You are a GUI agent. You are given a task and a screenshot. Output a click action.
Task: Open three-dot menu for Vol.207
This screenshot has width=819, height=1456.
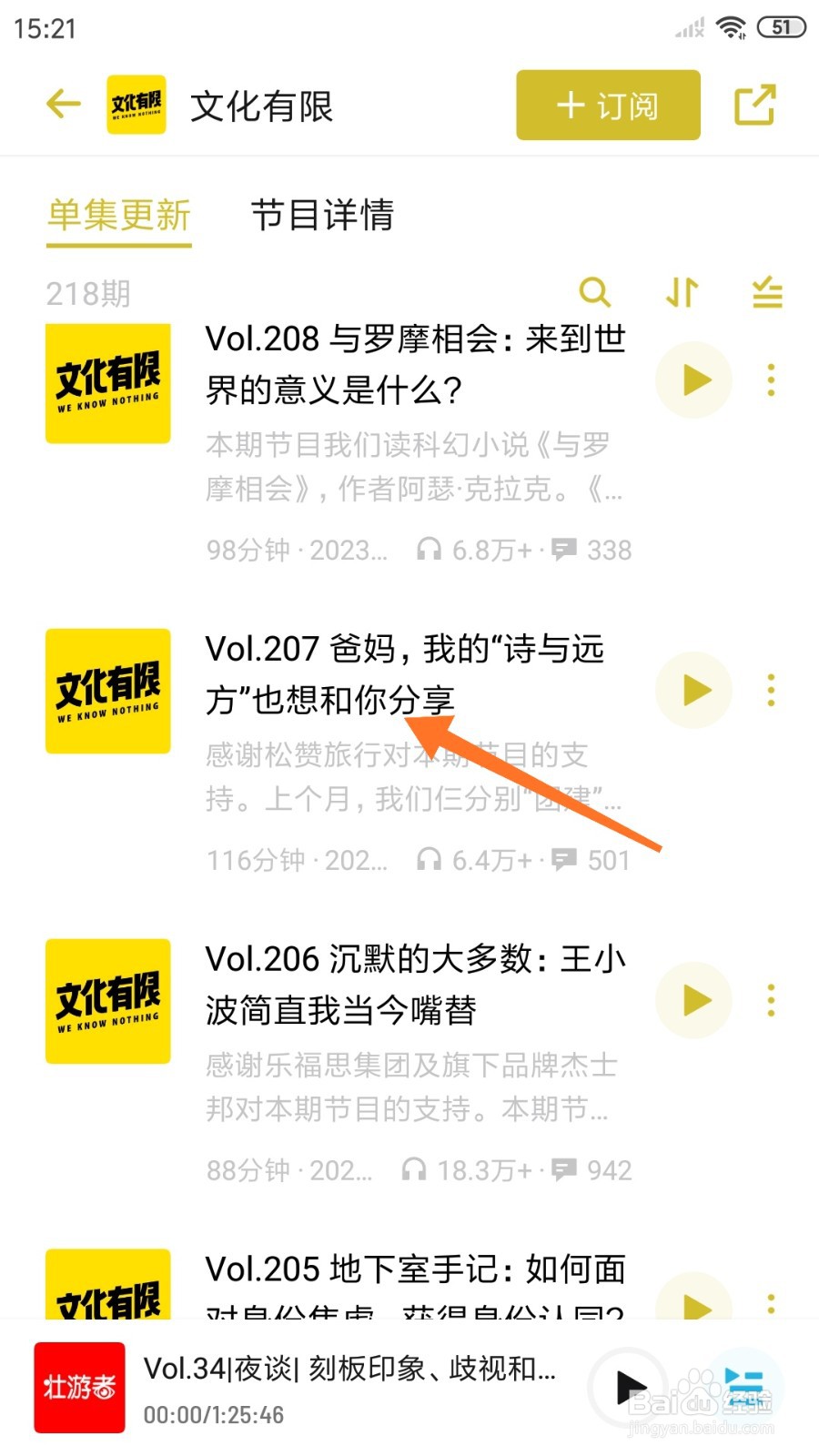[x=771, y=690]
